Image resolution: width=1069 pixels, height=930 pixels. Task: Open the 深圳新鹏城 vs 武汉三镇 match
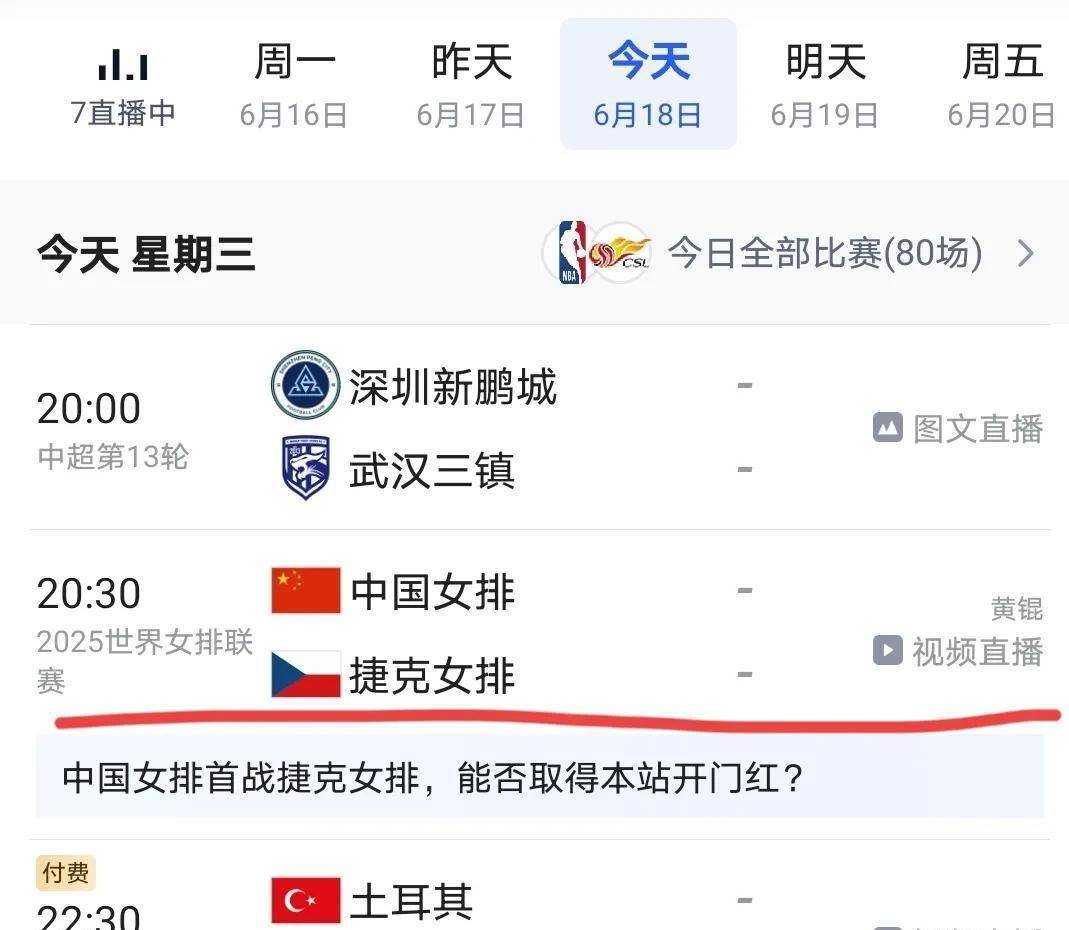(x=450, y=428)
